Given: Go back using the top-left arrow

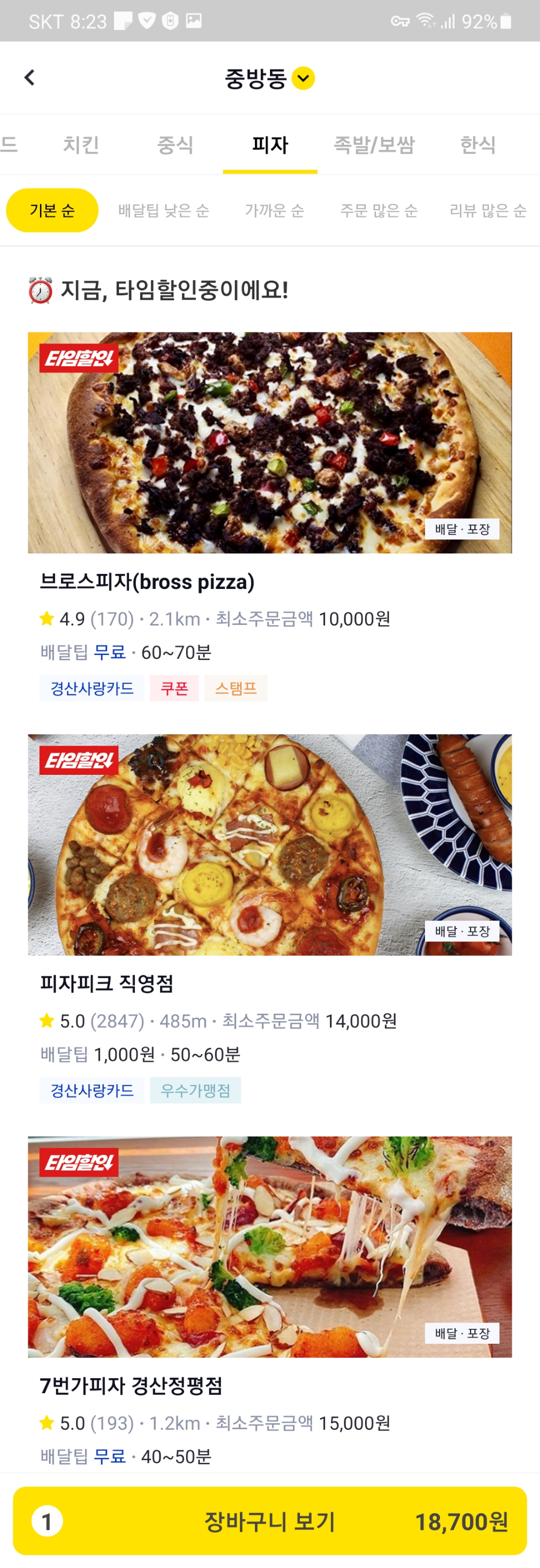Looking at the screenshot, I should [29, 78].
